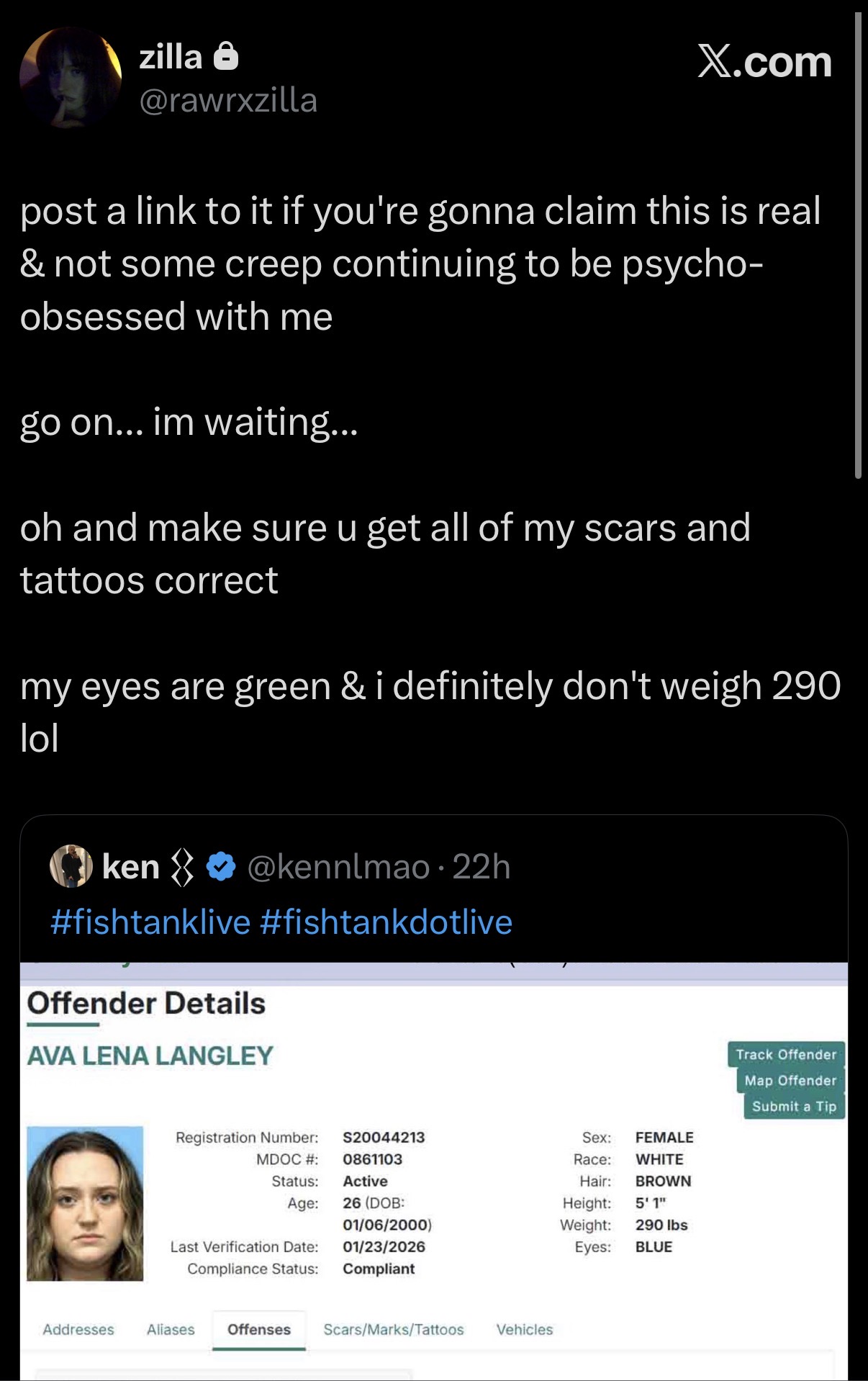Open the #fishtanklive hashtag
Screen dimensions: 868x1381
pos(150,922)
